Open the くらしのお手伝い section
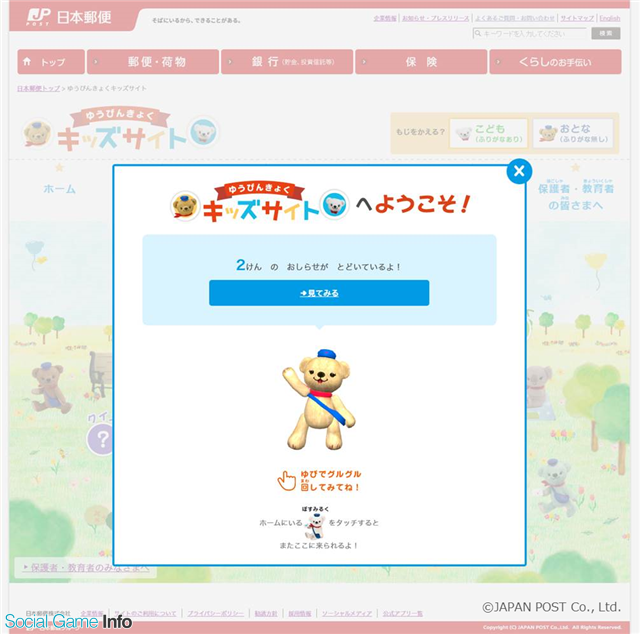Screen dimensions: 640x634 tap(555, 62)
